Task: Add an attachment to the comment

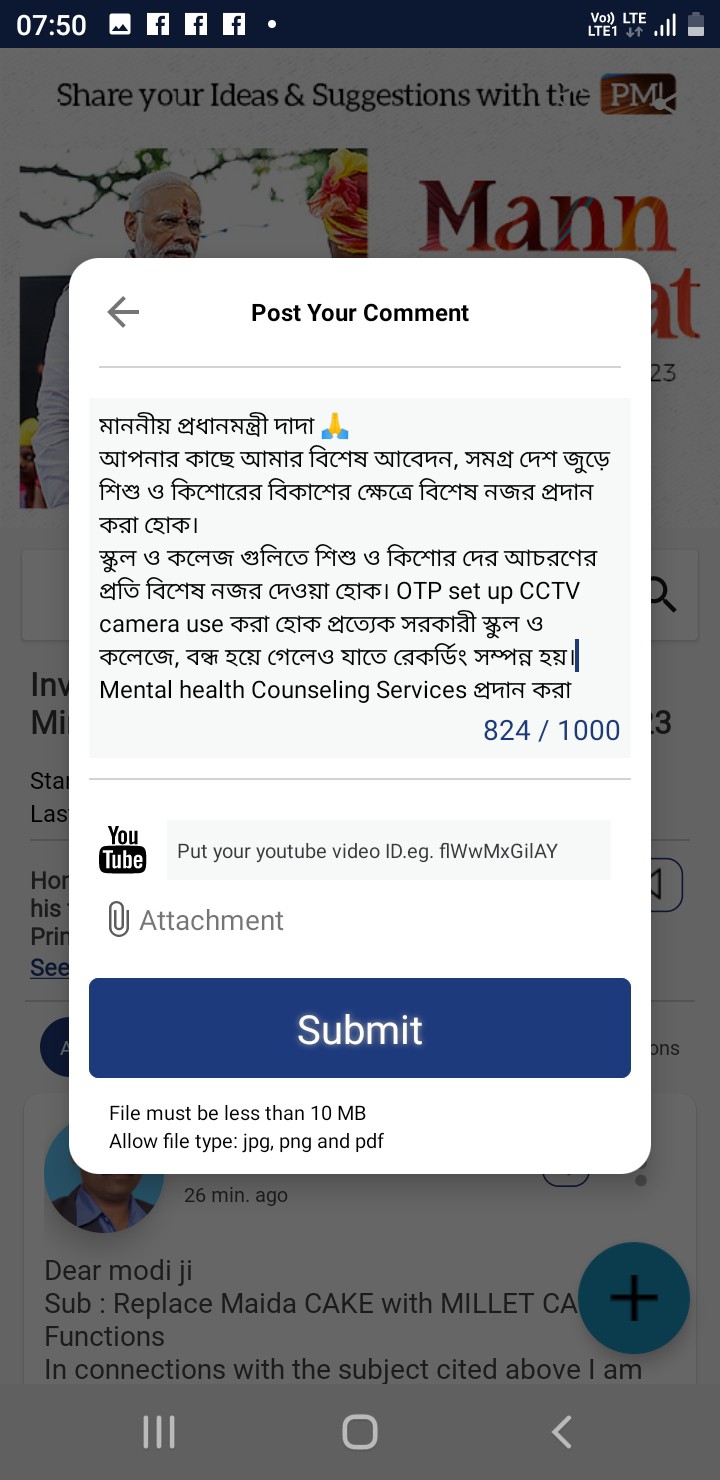Action: coord(196,920)
